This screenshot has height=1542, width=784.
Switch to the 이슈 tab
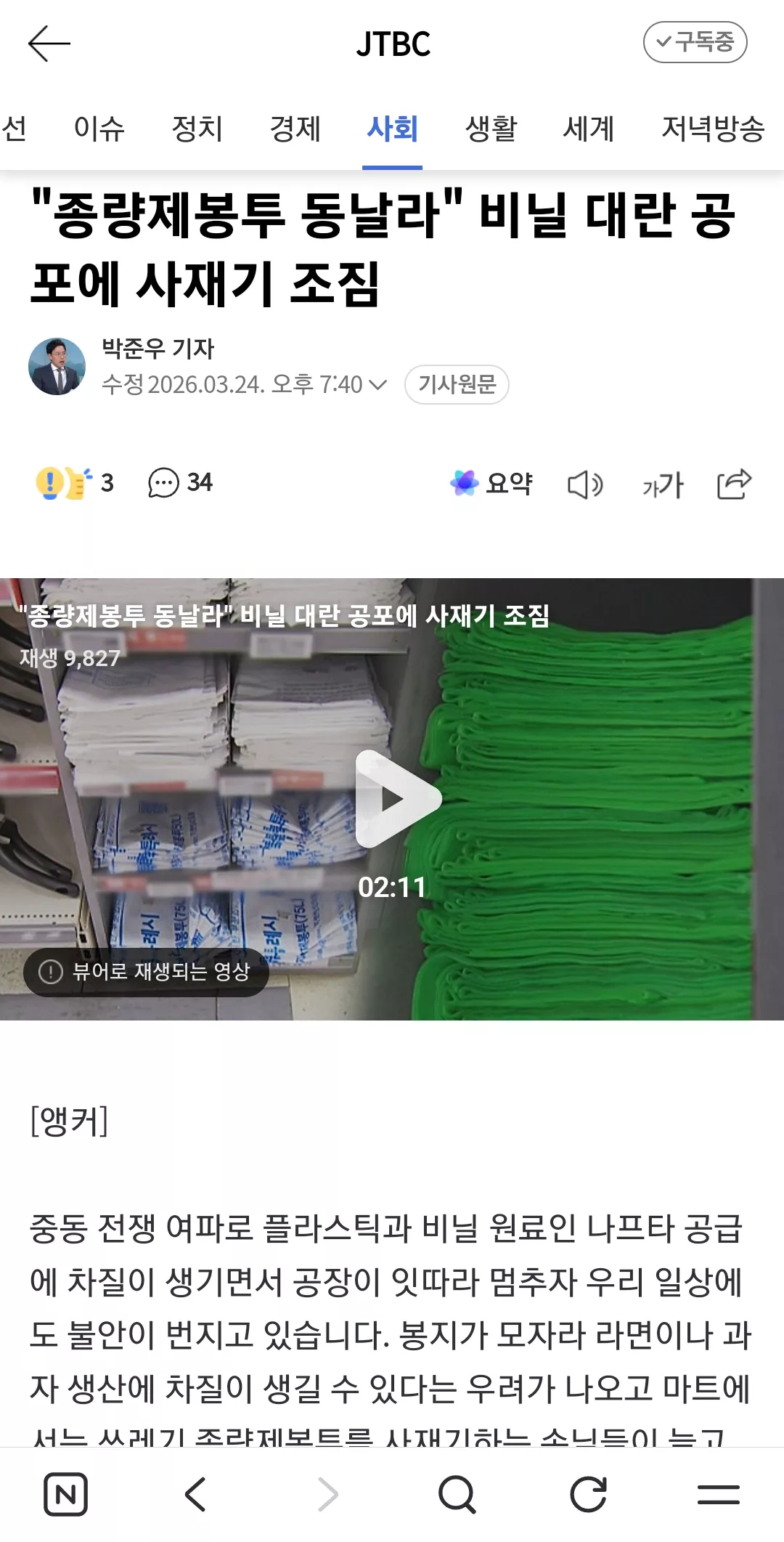[99, 129]
